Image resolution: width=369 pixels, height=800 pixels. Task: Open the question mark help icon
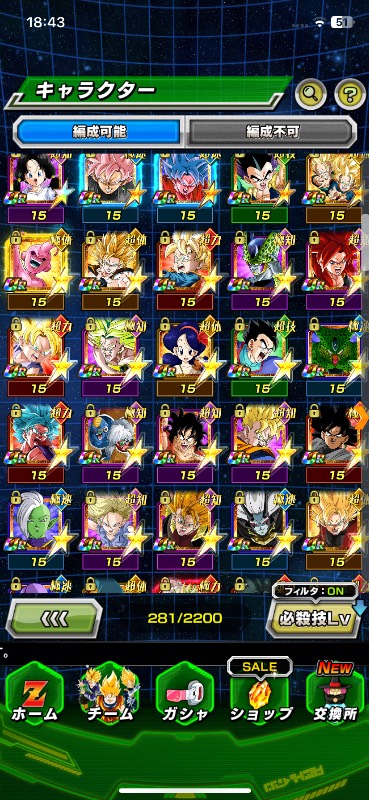coord(350,94)
